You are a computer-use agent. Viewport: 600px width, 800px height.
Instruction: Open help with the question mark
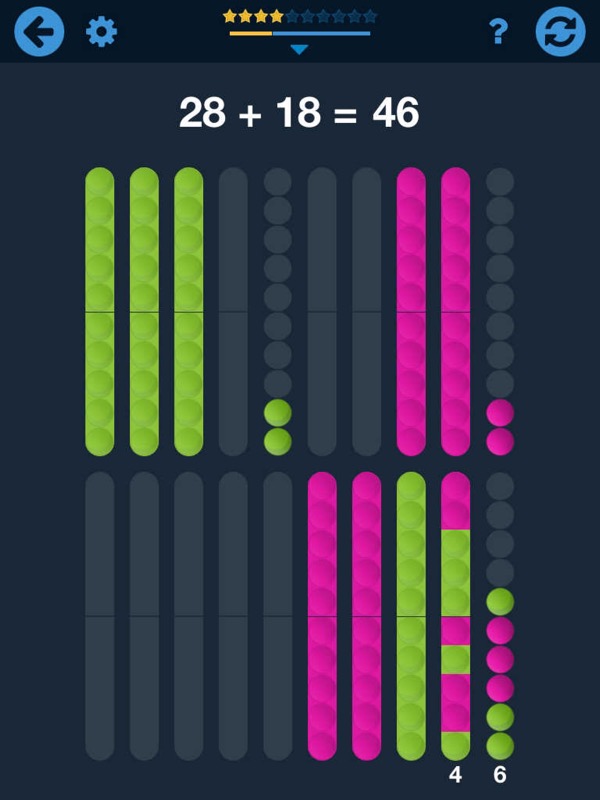pyautogui.click(x=498, y=32)
